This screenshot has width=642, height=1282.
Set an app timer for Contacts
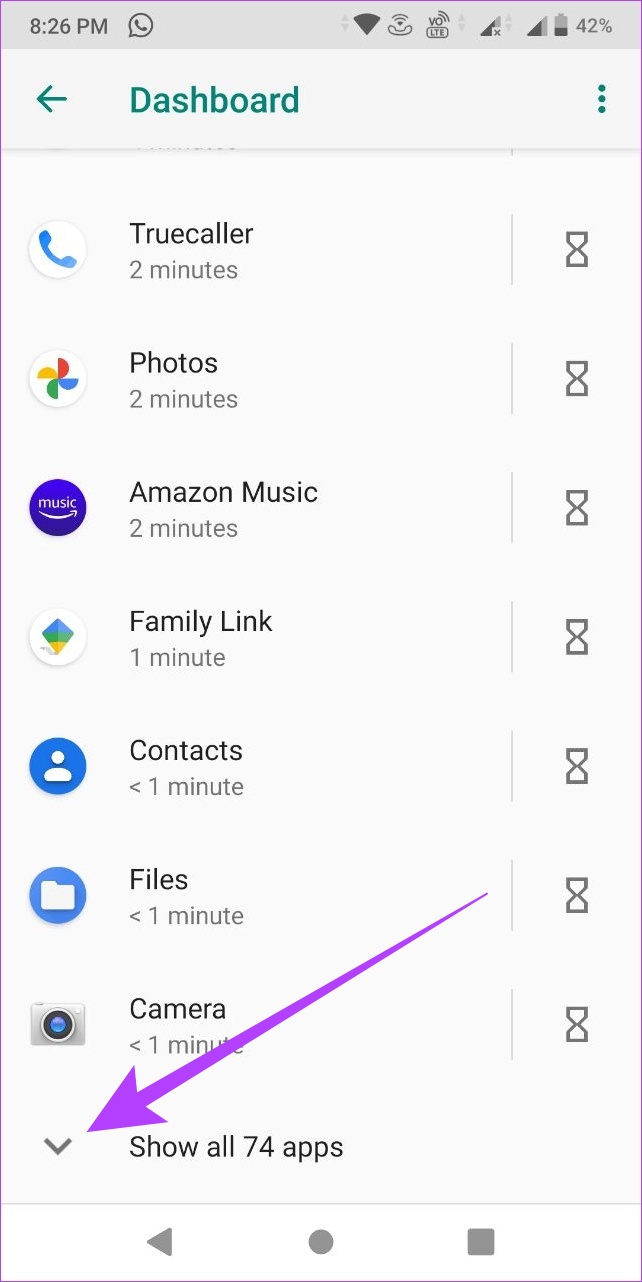(577, 766)
